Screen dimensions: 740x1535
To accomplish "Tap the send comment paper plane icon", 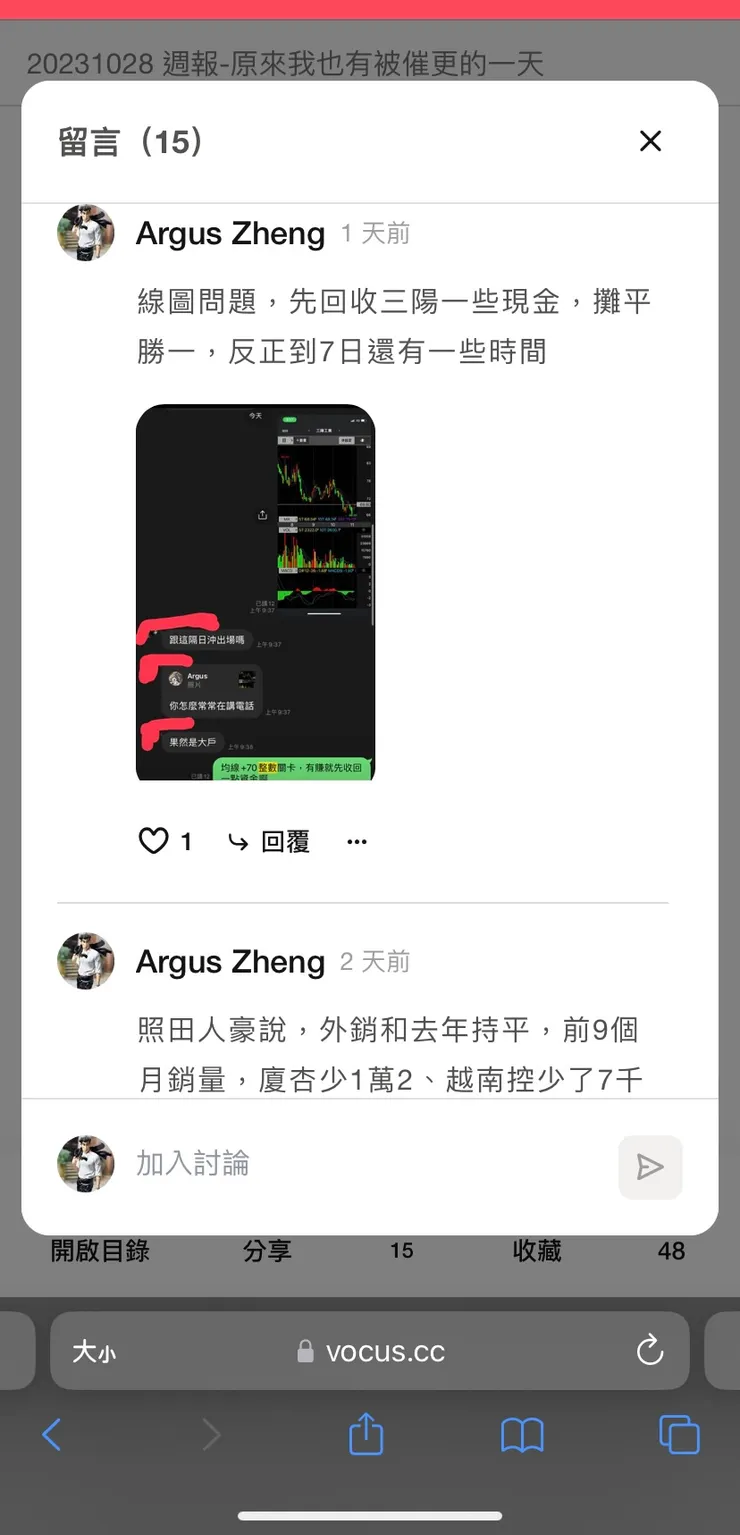I will pos(650,1167).
